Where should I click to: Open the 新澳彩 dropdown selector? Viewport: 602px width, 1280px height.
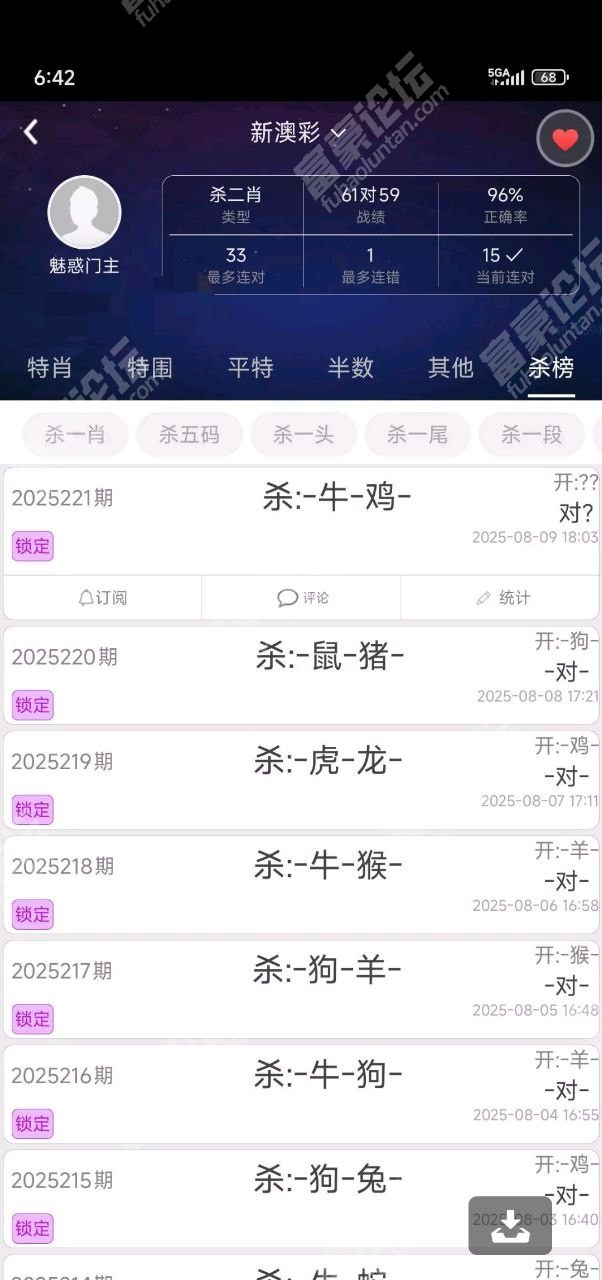point(298,132)
